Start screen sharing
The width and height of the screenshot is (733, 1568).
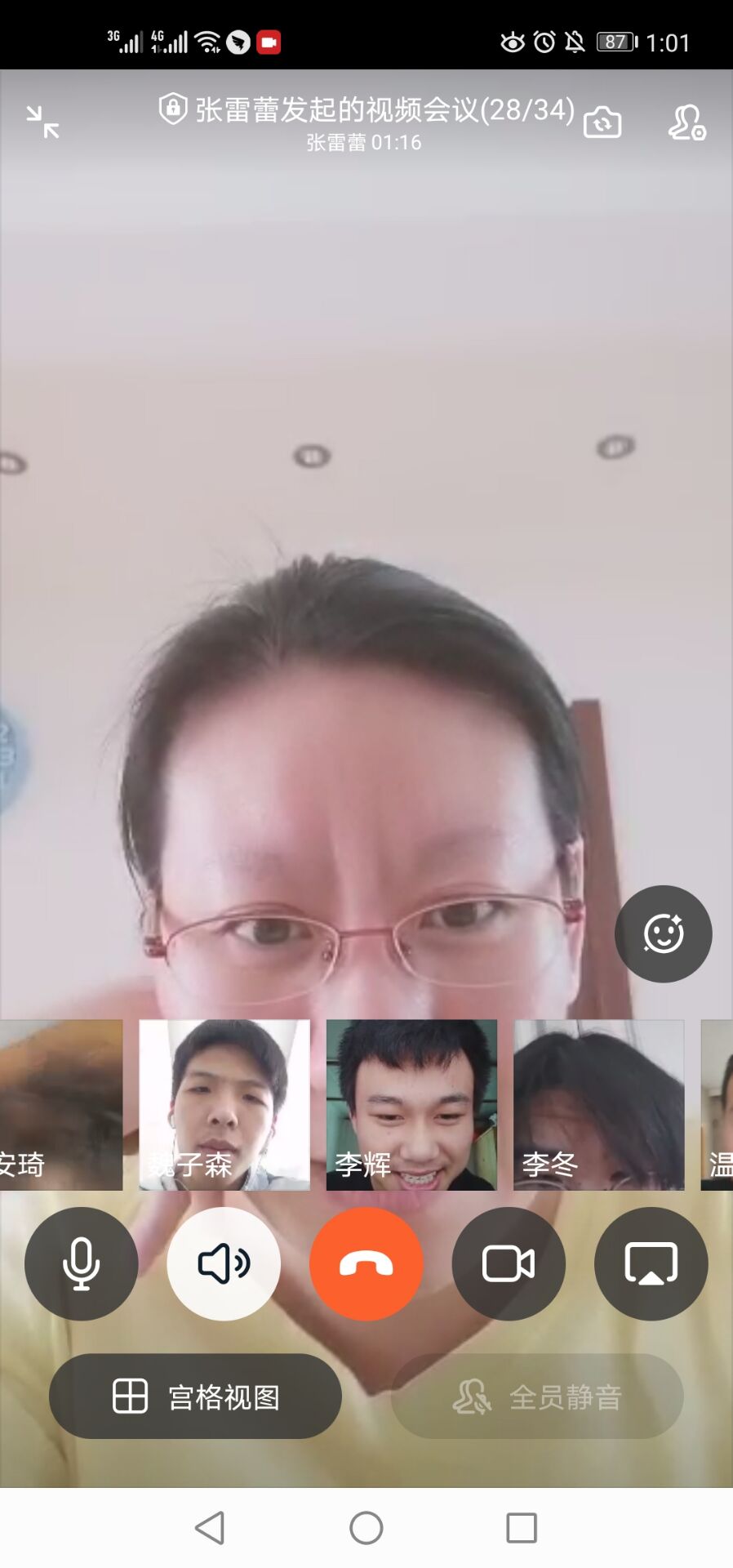pyautogui.click(x=651, y=1263)
